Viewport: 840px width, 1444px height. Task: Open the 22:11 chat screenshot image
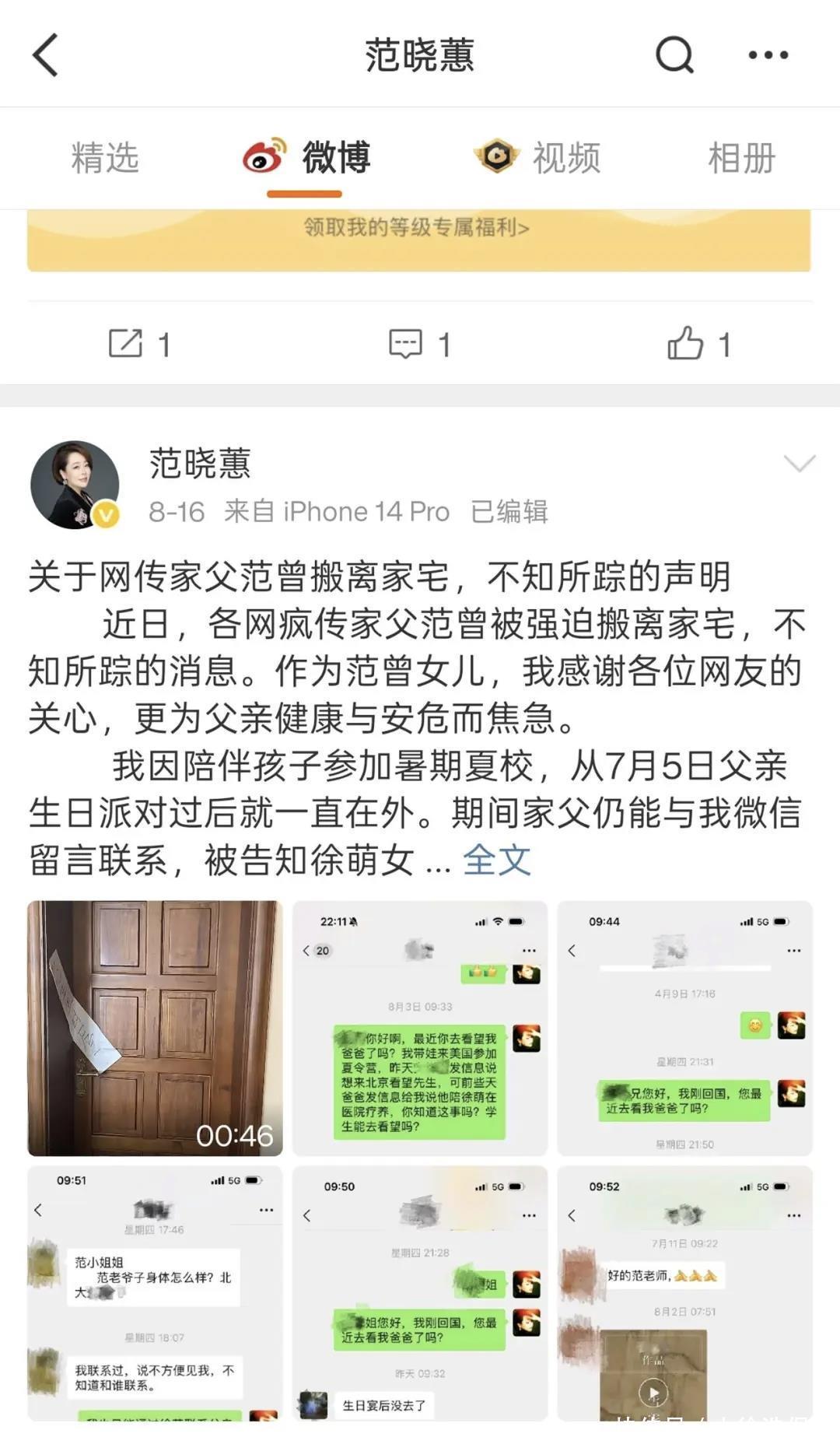[420, 1028]
